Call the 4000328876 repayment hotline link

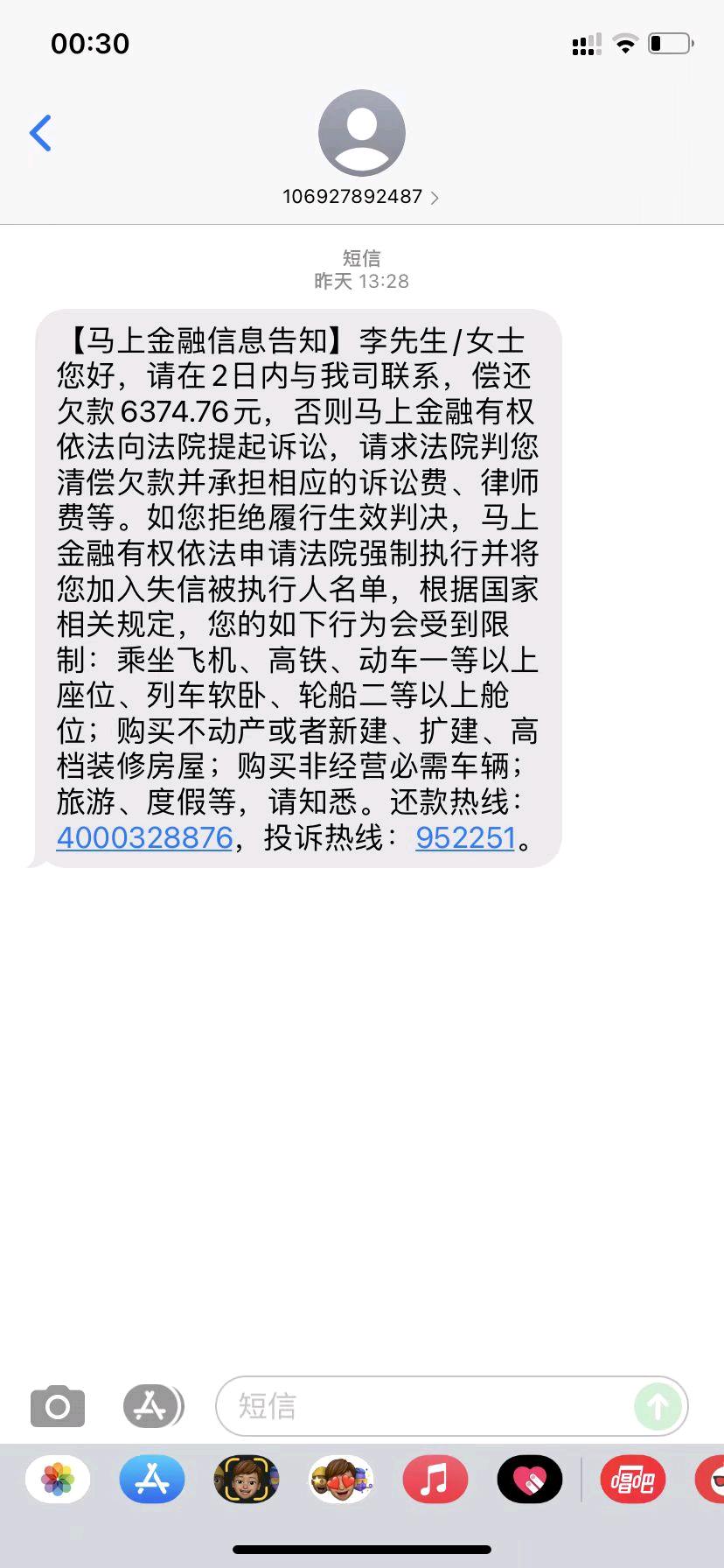click(143, 837)
